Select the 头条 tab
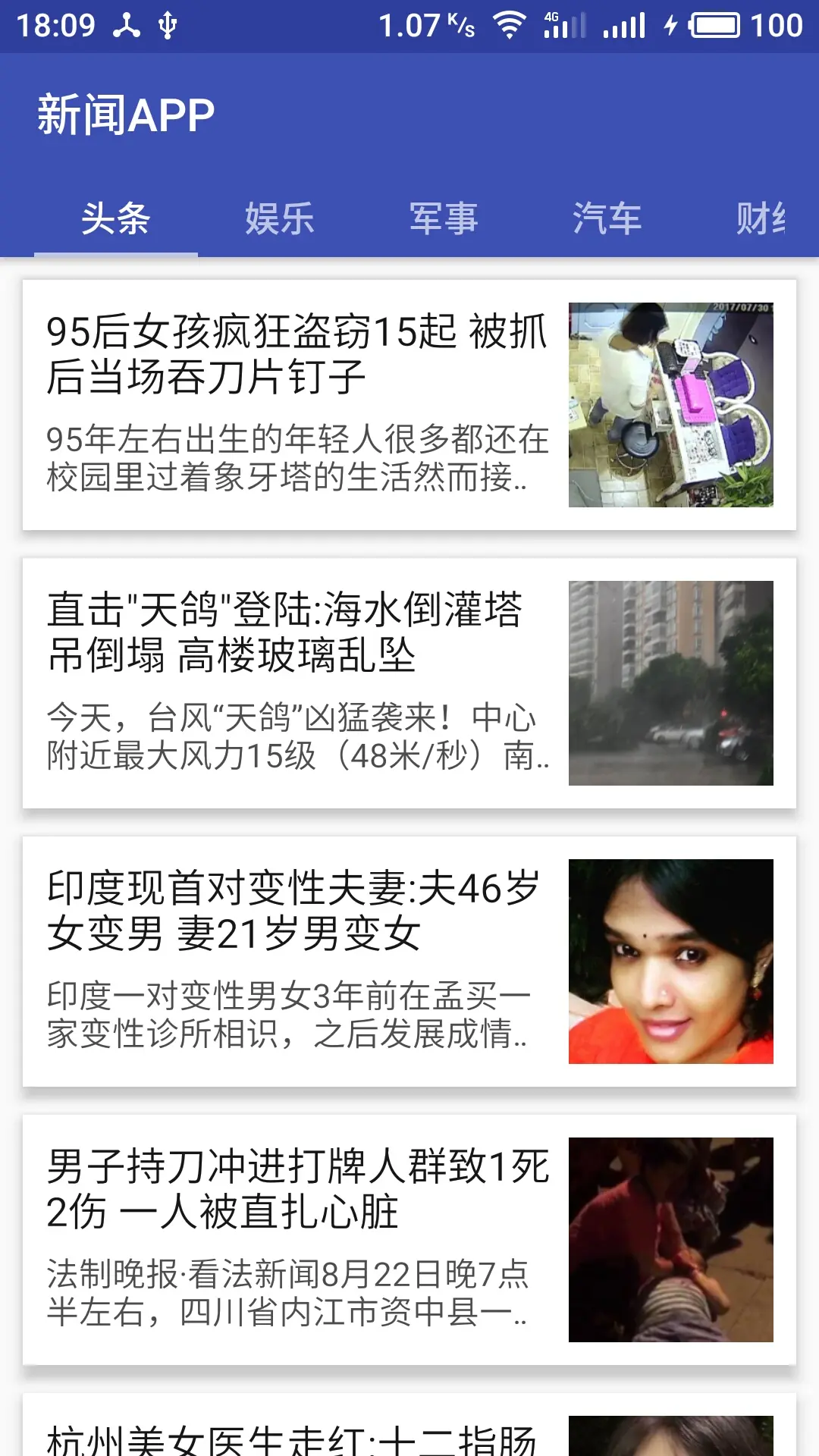819x1456 pixels. point(116,218)
